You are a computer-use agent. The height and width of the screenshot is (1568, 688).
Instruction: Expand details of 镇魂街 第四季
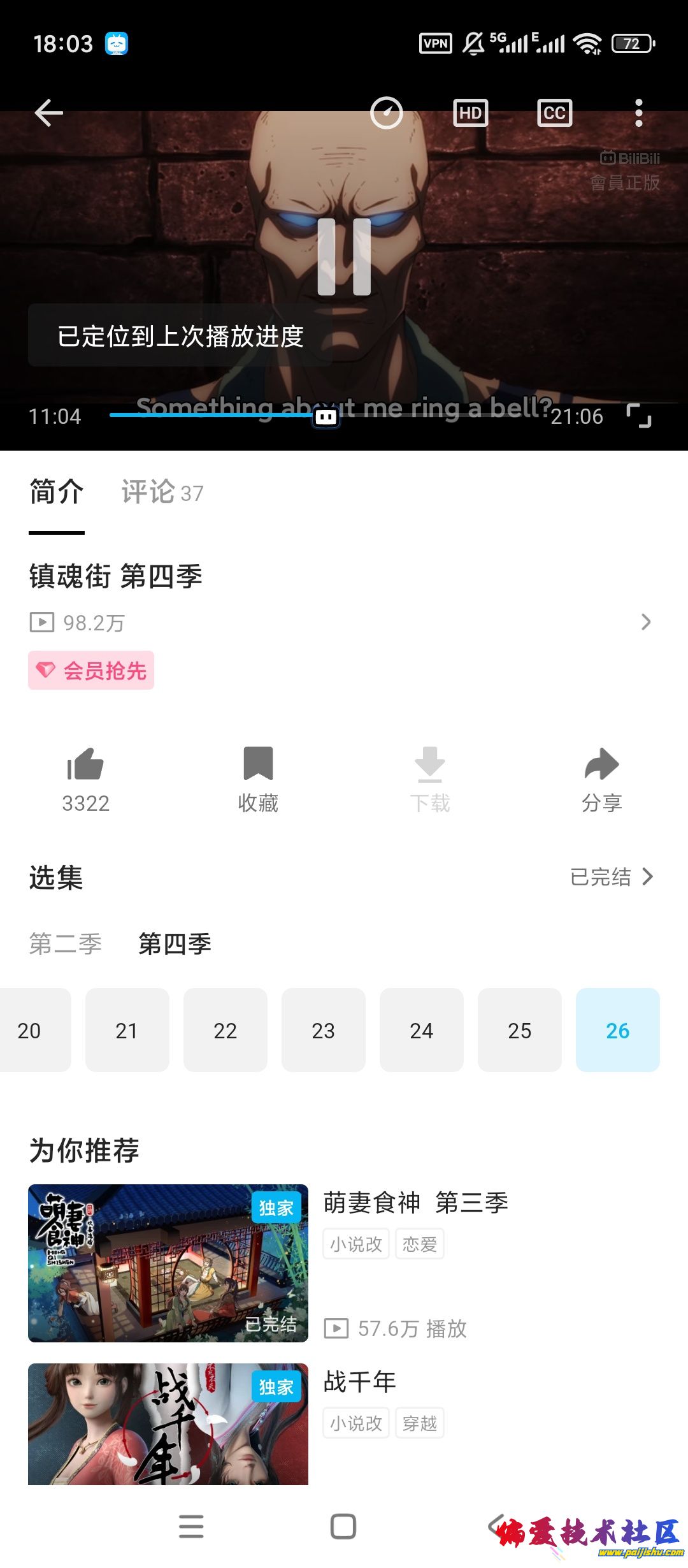point(645,621)
